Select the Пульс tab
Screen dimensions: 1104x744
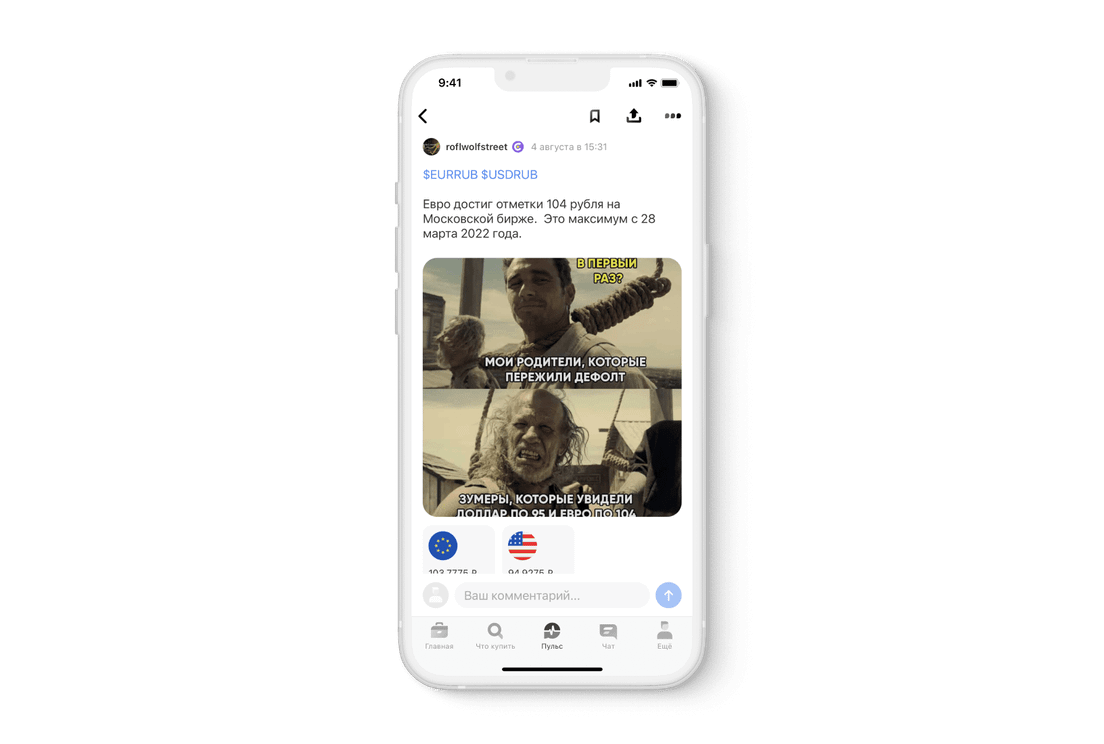[552, 636]
